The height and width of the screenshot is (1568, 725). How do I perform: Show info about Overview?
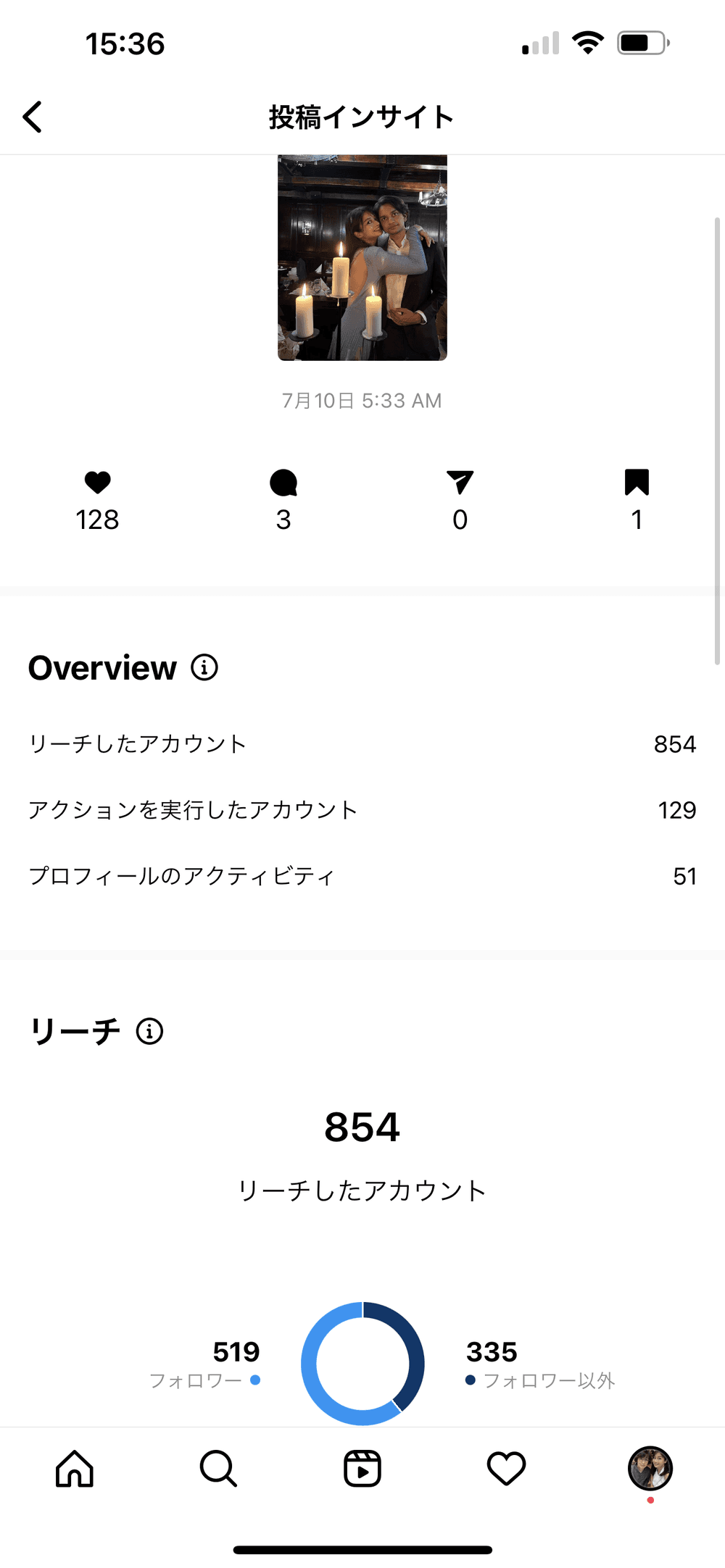tap(204, 667)
